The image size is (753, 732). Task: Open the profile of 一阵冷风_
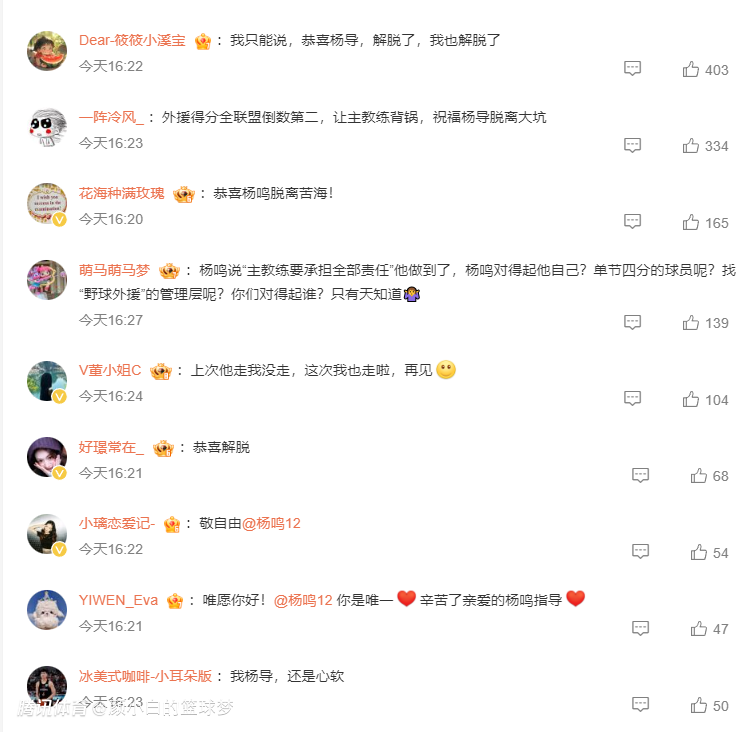(x=110, y=117)
